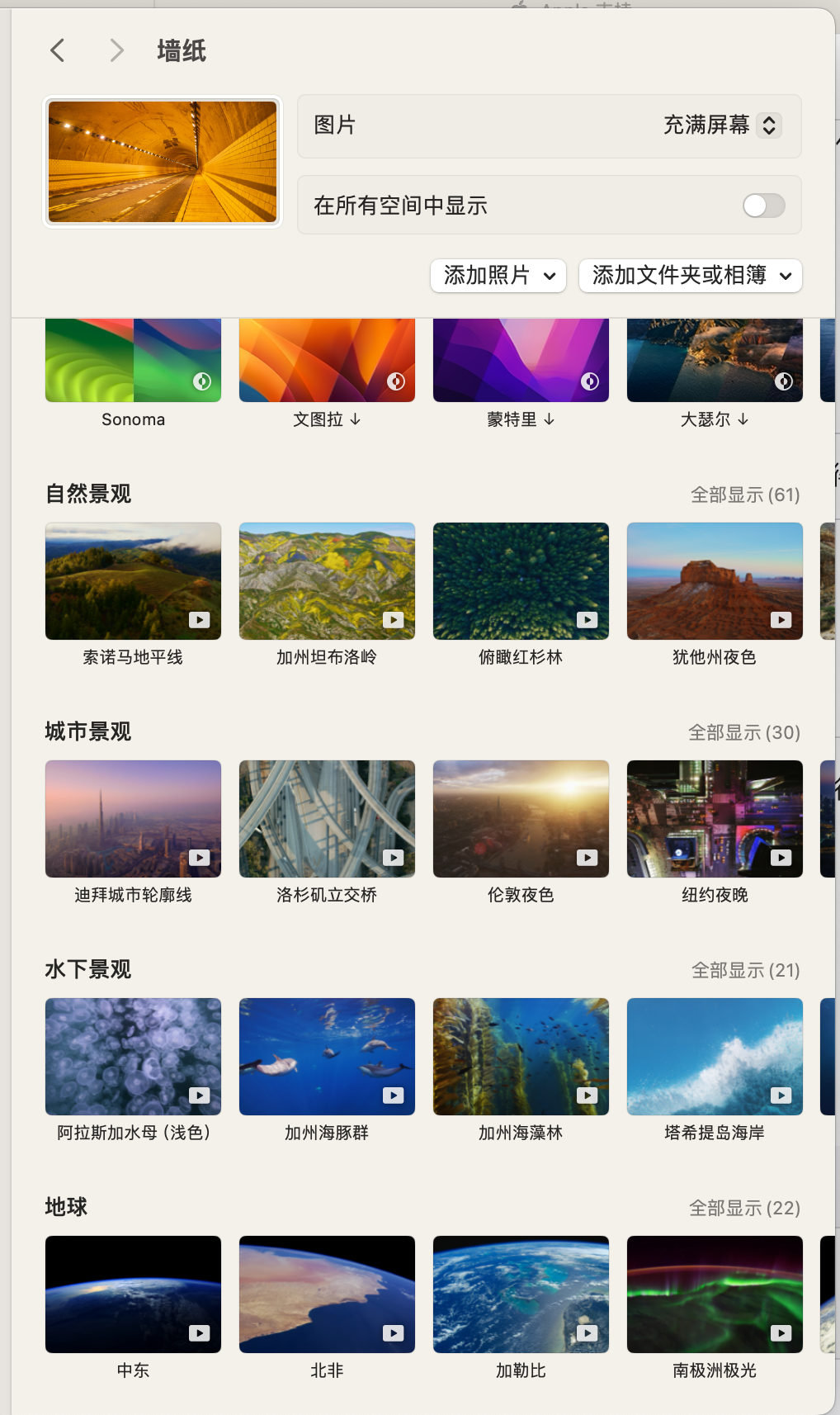Select 索诺马地平线 aerial wallpaper

pos(133,581)
